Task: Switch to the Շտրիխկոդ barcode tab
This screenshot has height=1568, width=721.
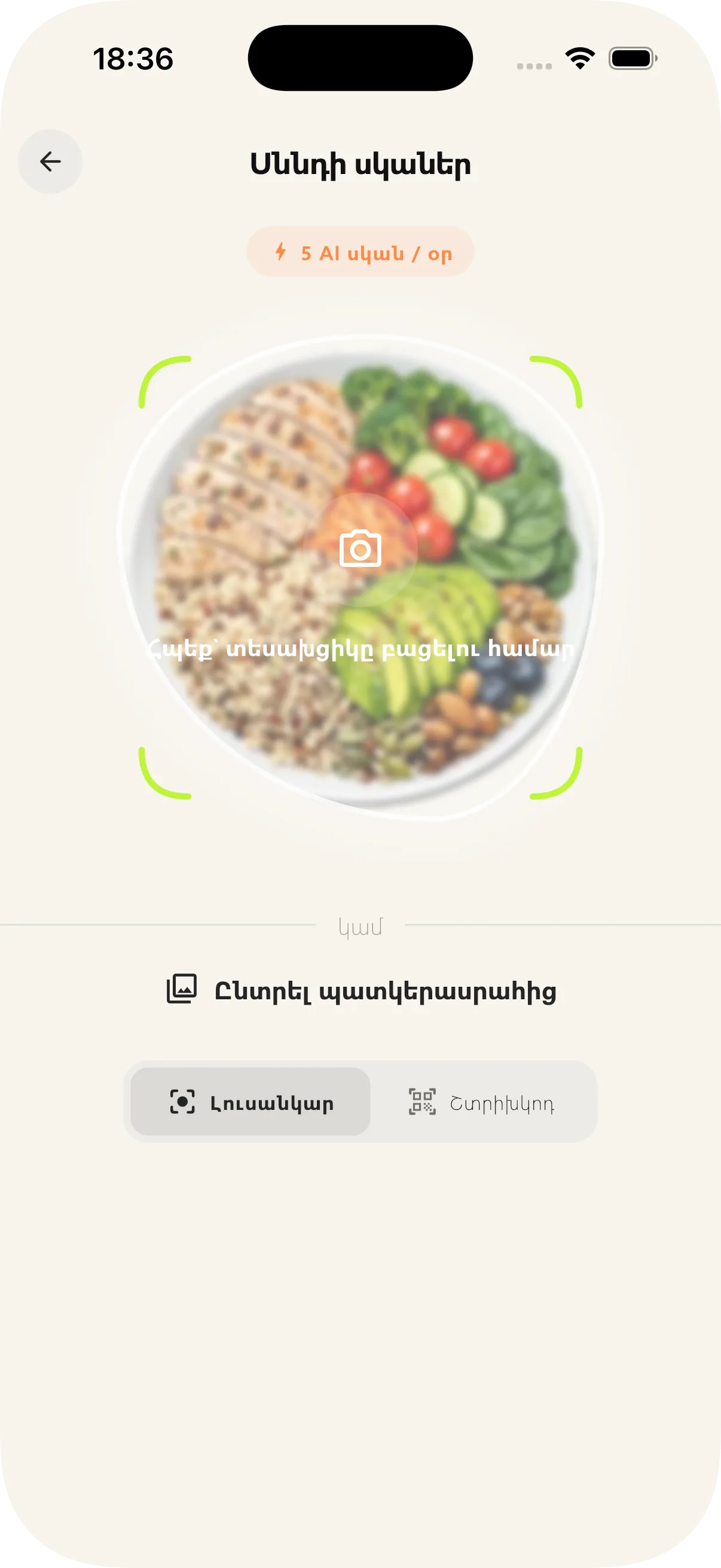Action: [x=481, y=1102]
